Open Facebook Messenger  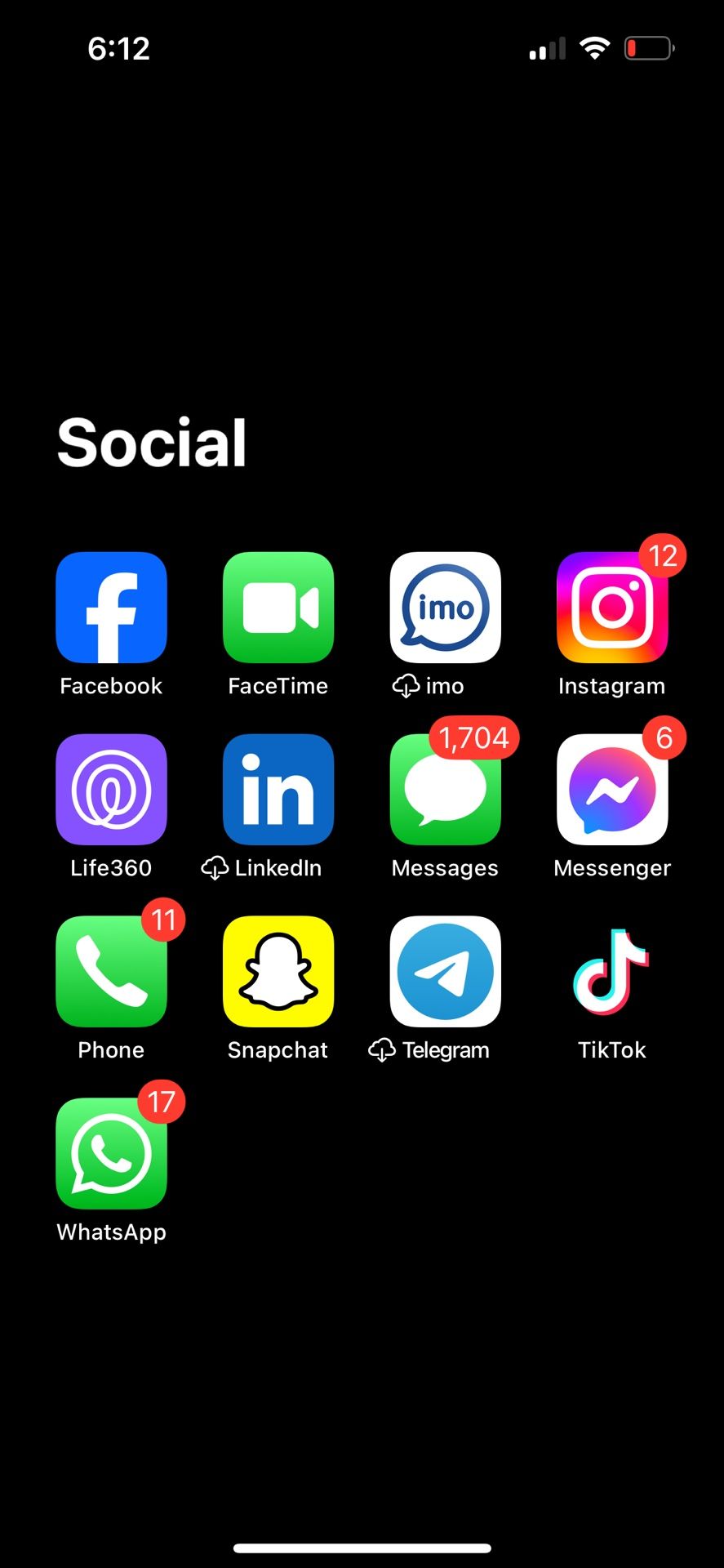tap(611, 789)
